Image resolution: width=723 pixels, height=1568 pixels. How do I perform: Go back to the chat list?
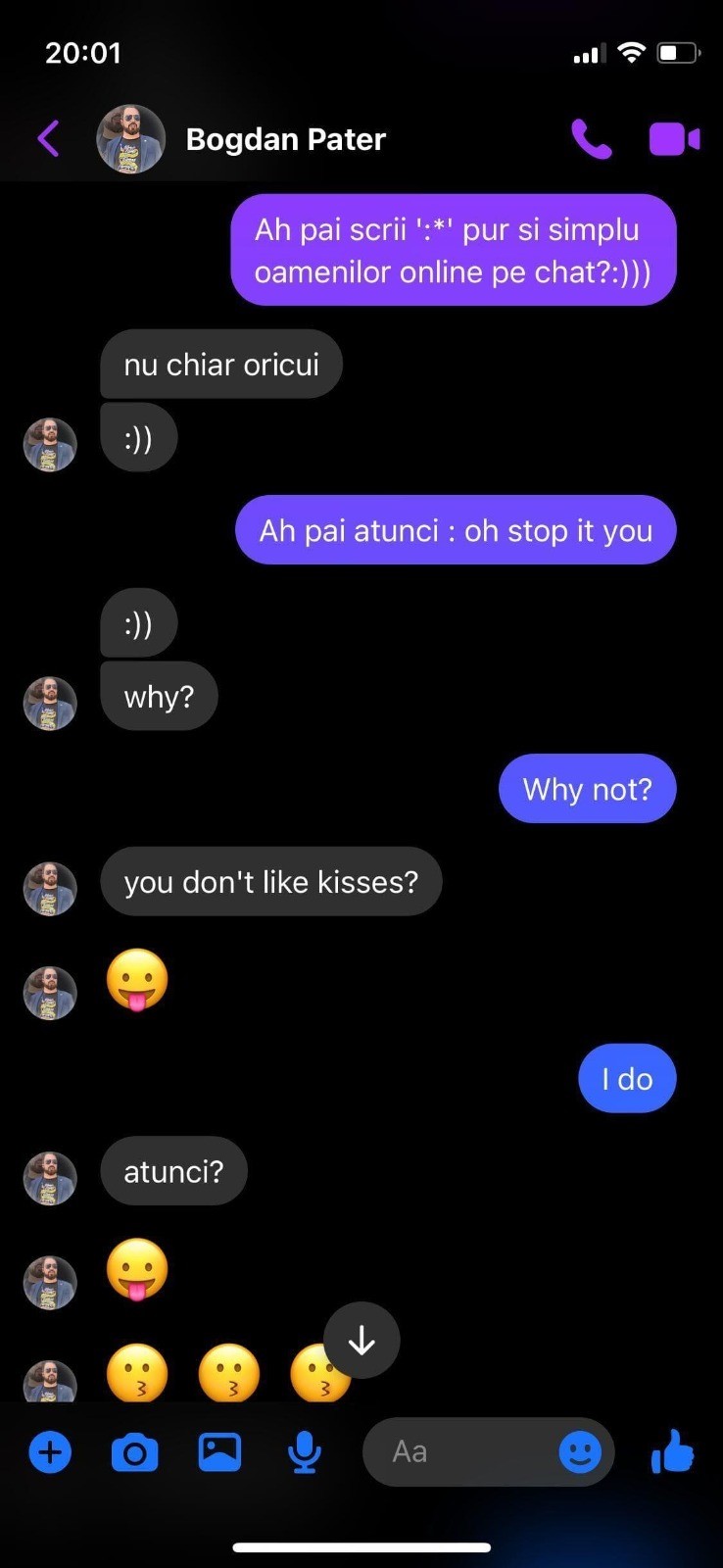pos(49,138)
